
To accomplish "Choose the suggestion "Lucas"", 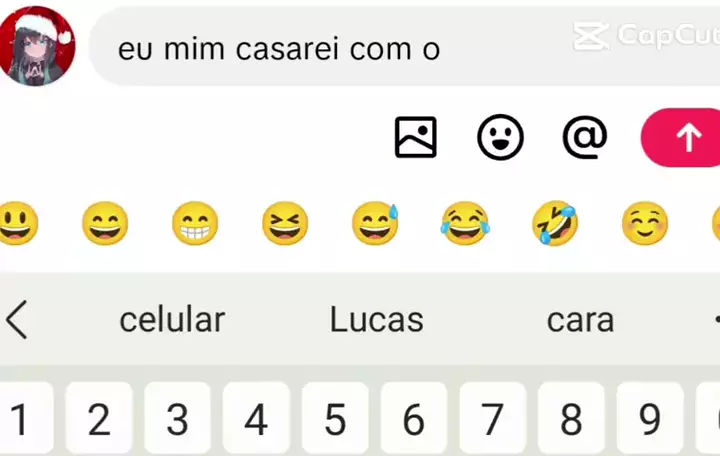I will coord(377,320).
